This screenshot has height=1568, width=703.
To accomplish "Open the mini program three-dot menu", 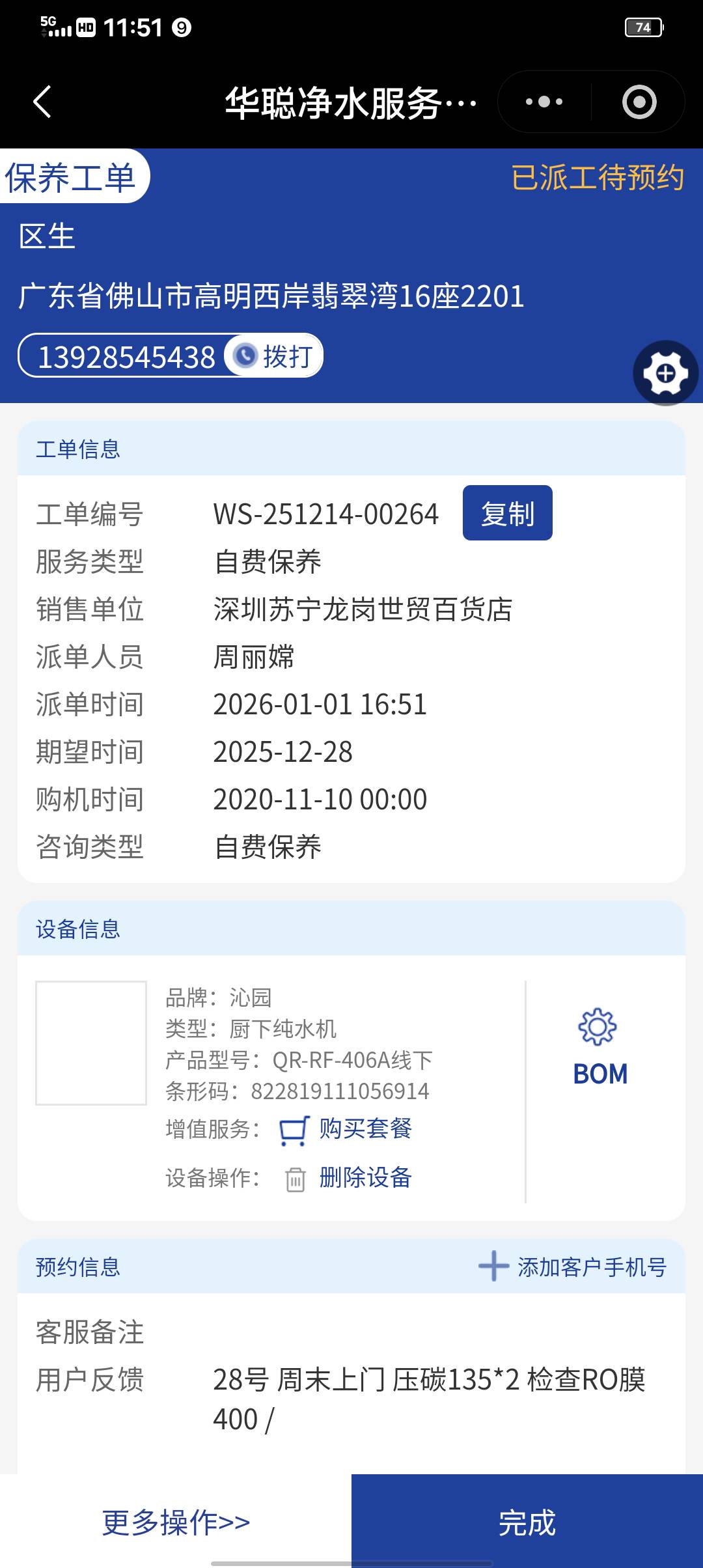I will tap(544, 102).
